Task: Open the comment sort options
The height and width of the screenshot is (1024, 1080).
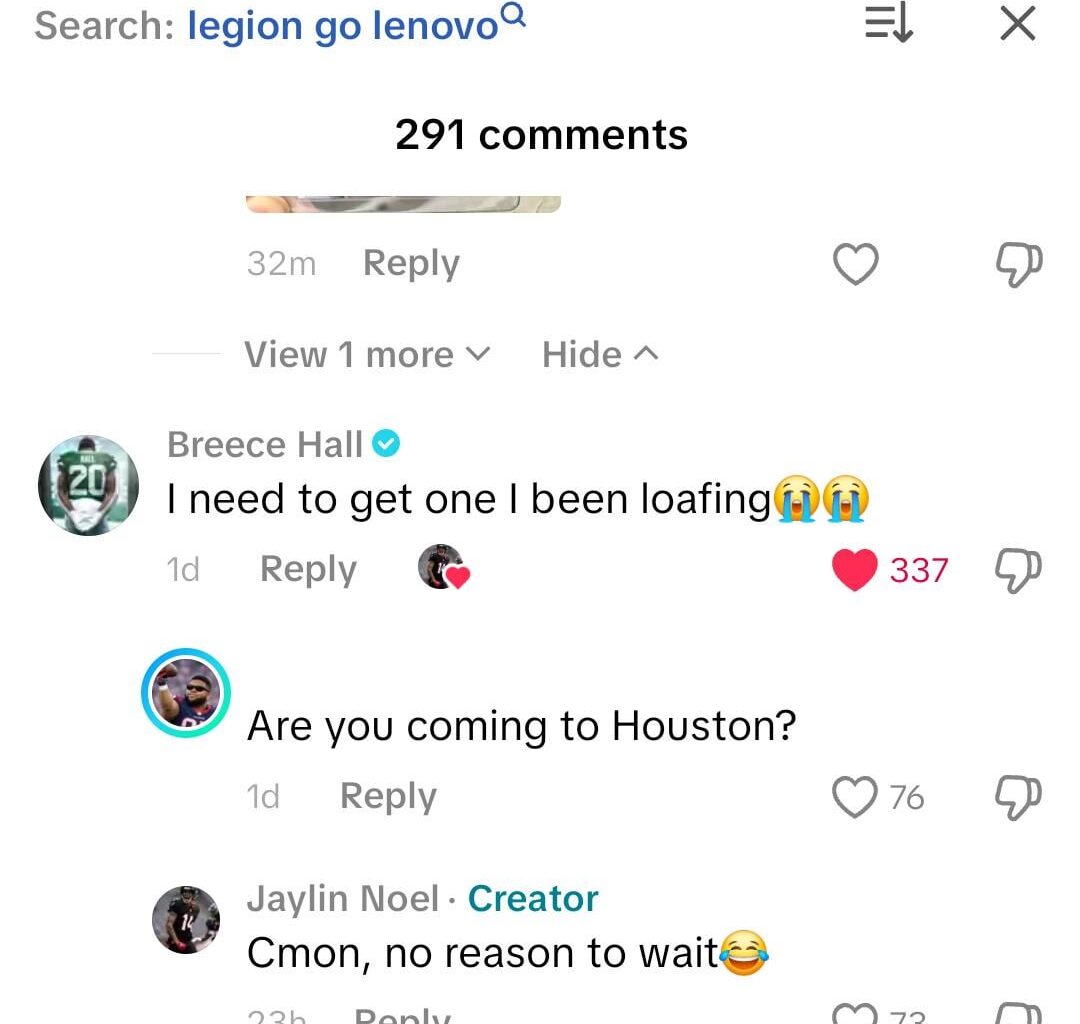Action: click(x=889, y=23)
